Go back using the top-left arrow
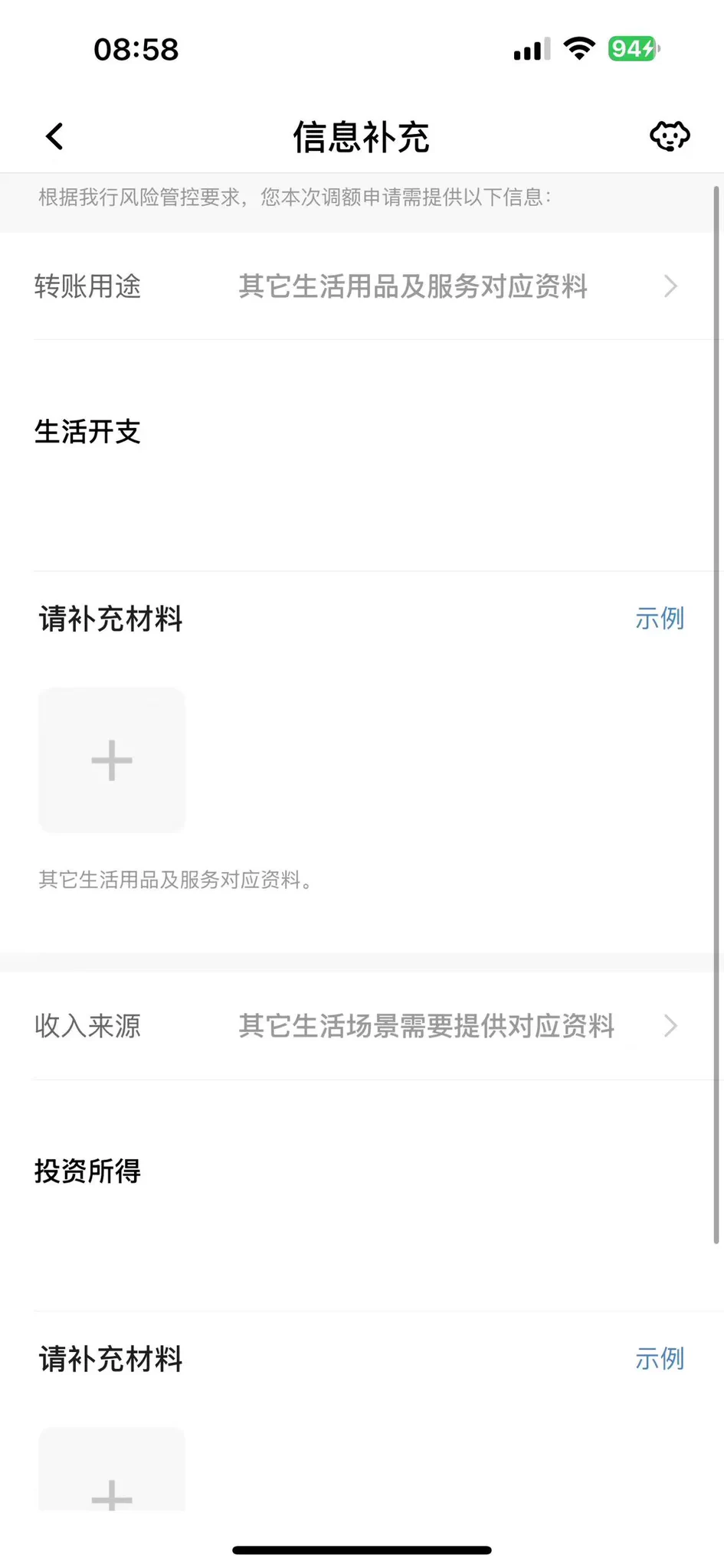Viewport: 724px width, 1568px height. [x=54, y=137]
